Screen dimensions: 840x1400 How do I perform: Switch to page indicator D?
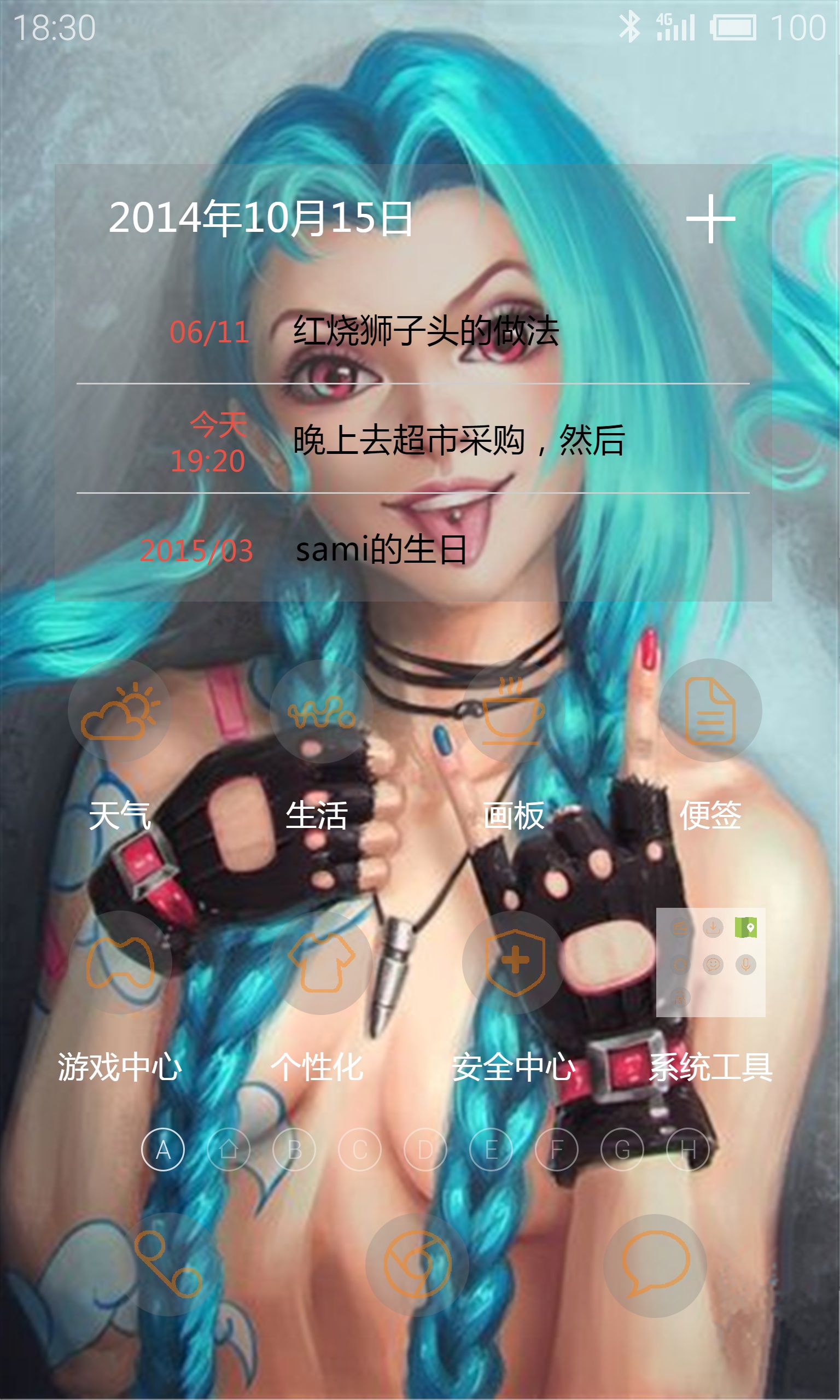(425, 1150)
